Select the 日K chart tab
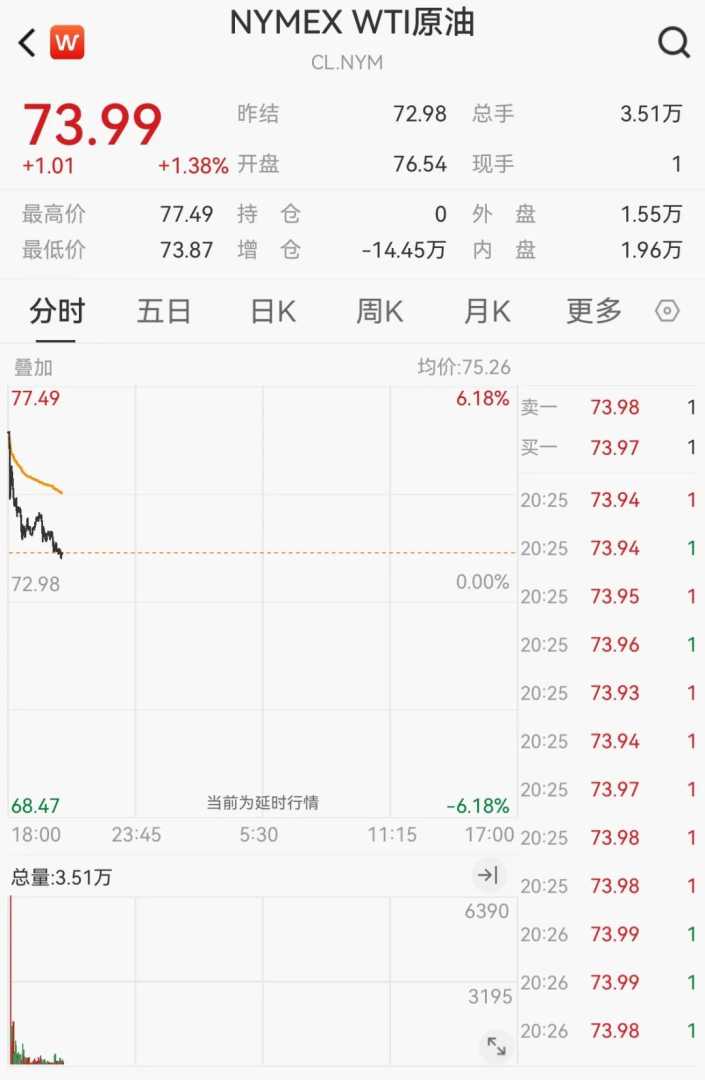Image resolution: width=705 pixels, height=1080 pixels. point(272,312)
